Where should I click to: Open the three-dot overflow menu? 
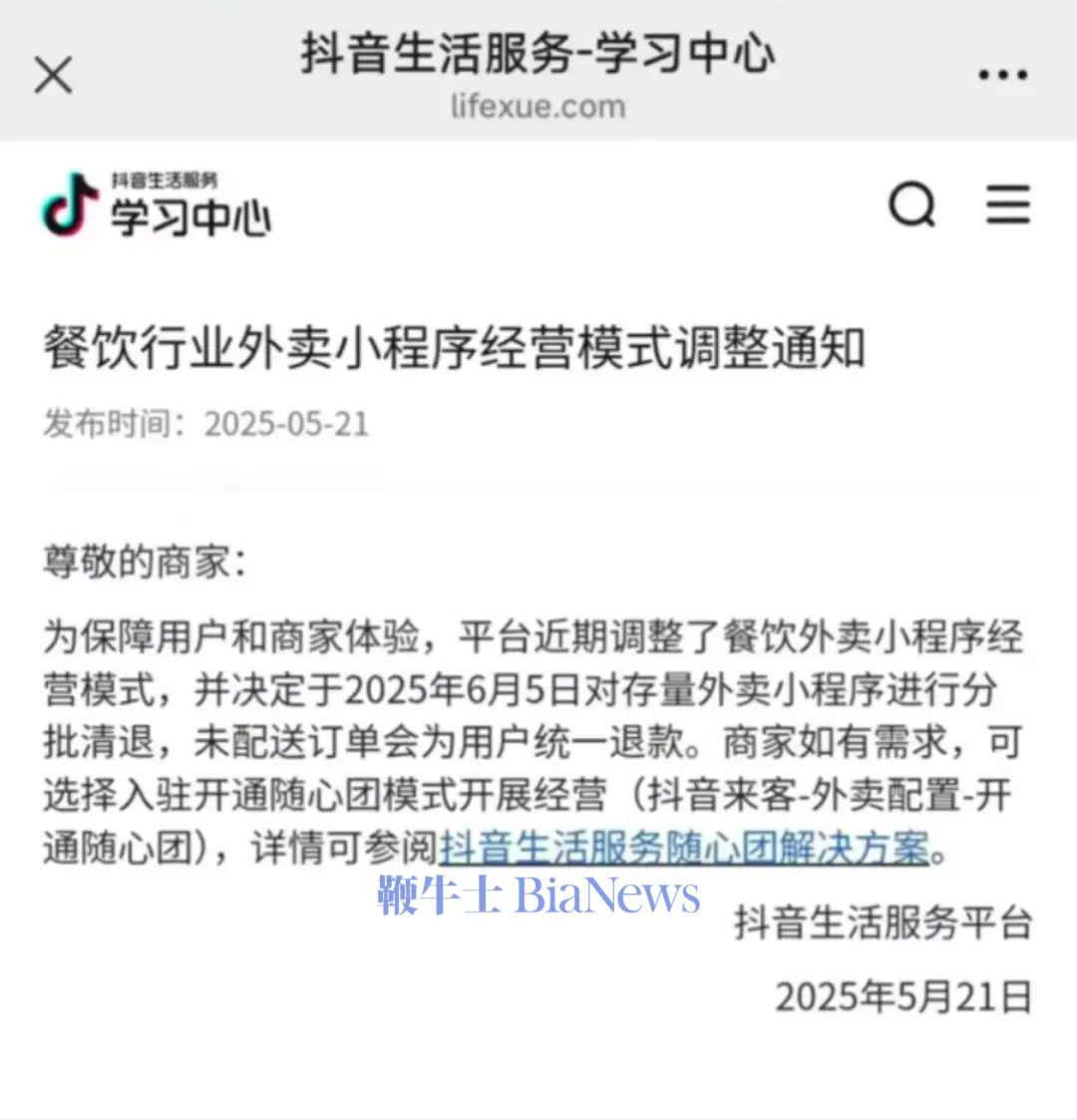click(x=1002, y=75)
